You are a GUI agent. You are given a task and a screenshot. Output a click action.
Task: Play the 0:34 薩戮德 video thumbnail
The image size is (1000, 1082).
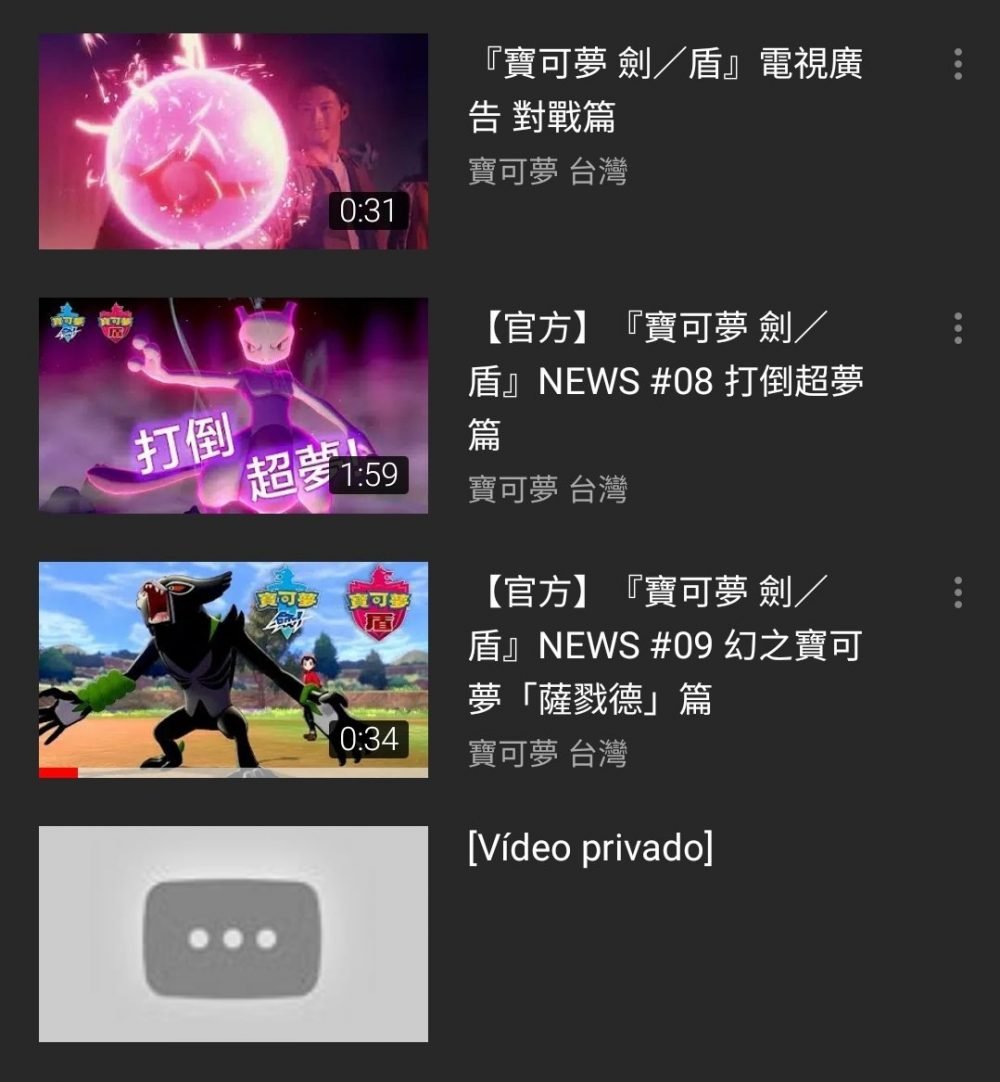233,669
